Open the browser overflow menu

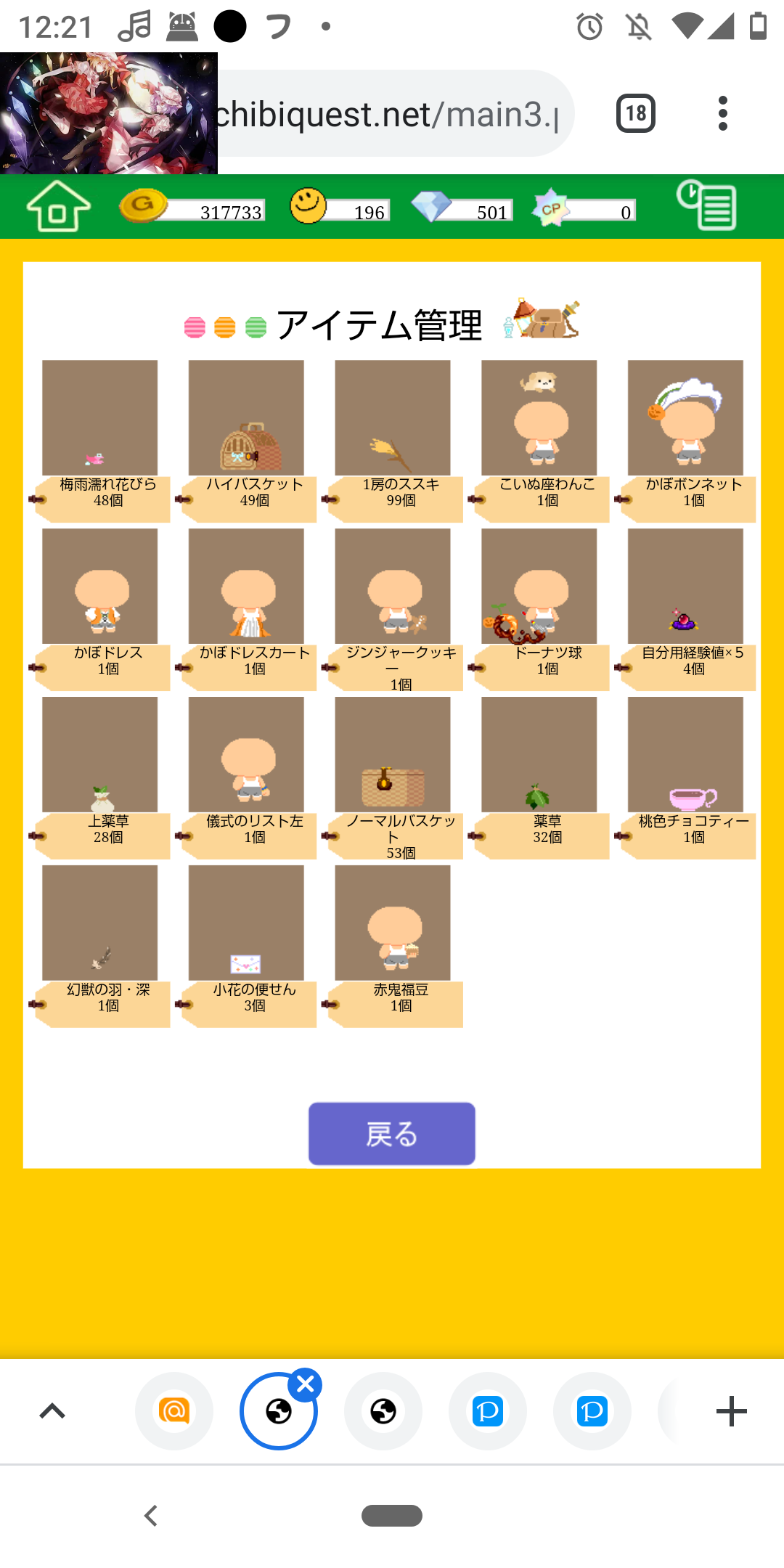[x=722, y=113]
